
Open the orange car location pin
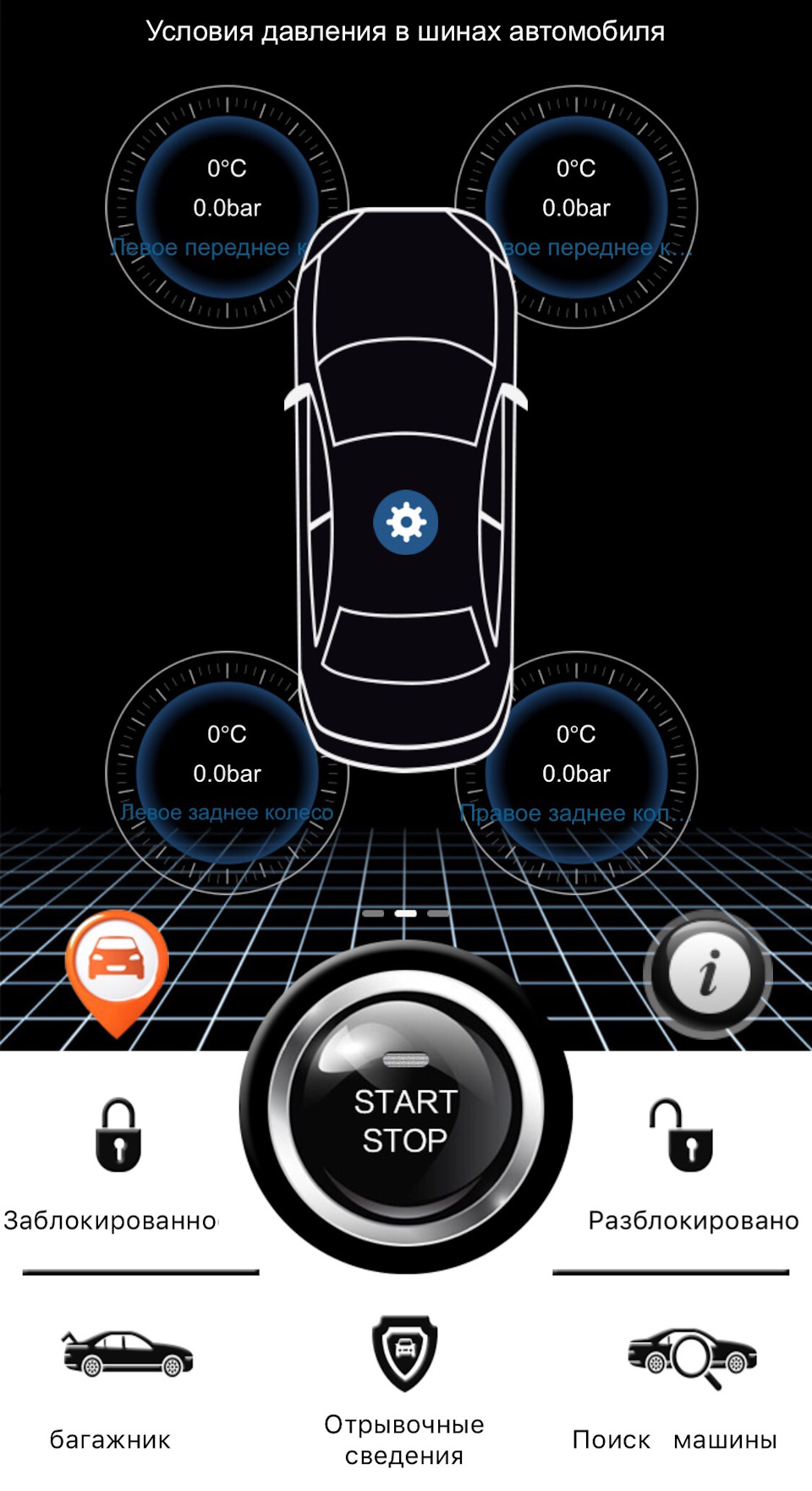tap(117, 965)
